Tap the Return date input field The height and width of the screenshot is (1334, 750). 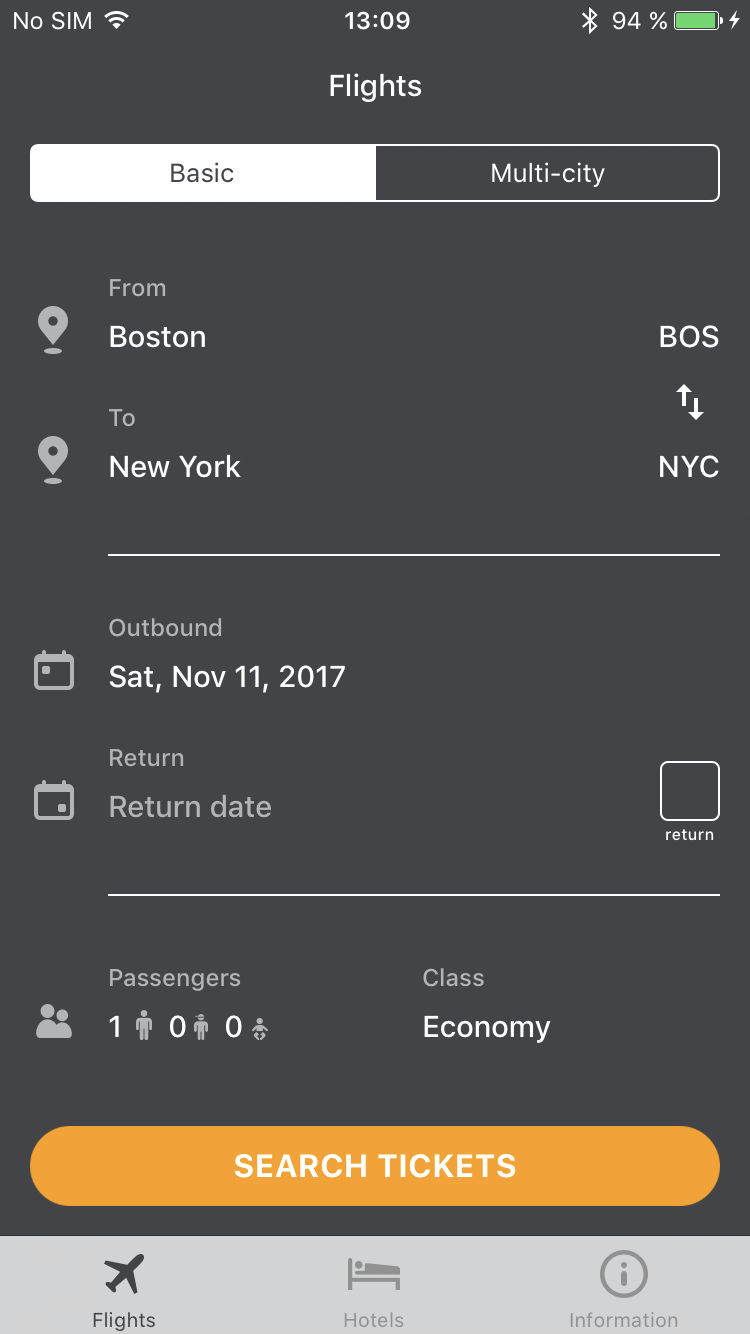point(190,806)
